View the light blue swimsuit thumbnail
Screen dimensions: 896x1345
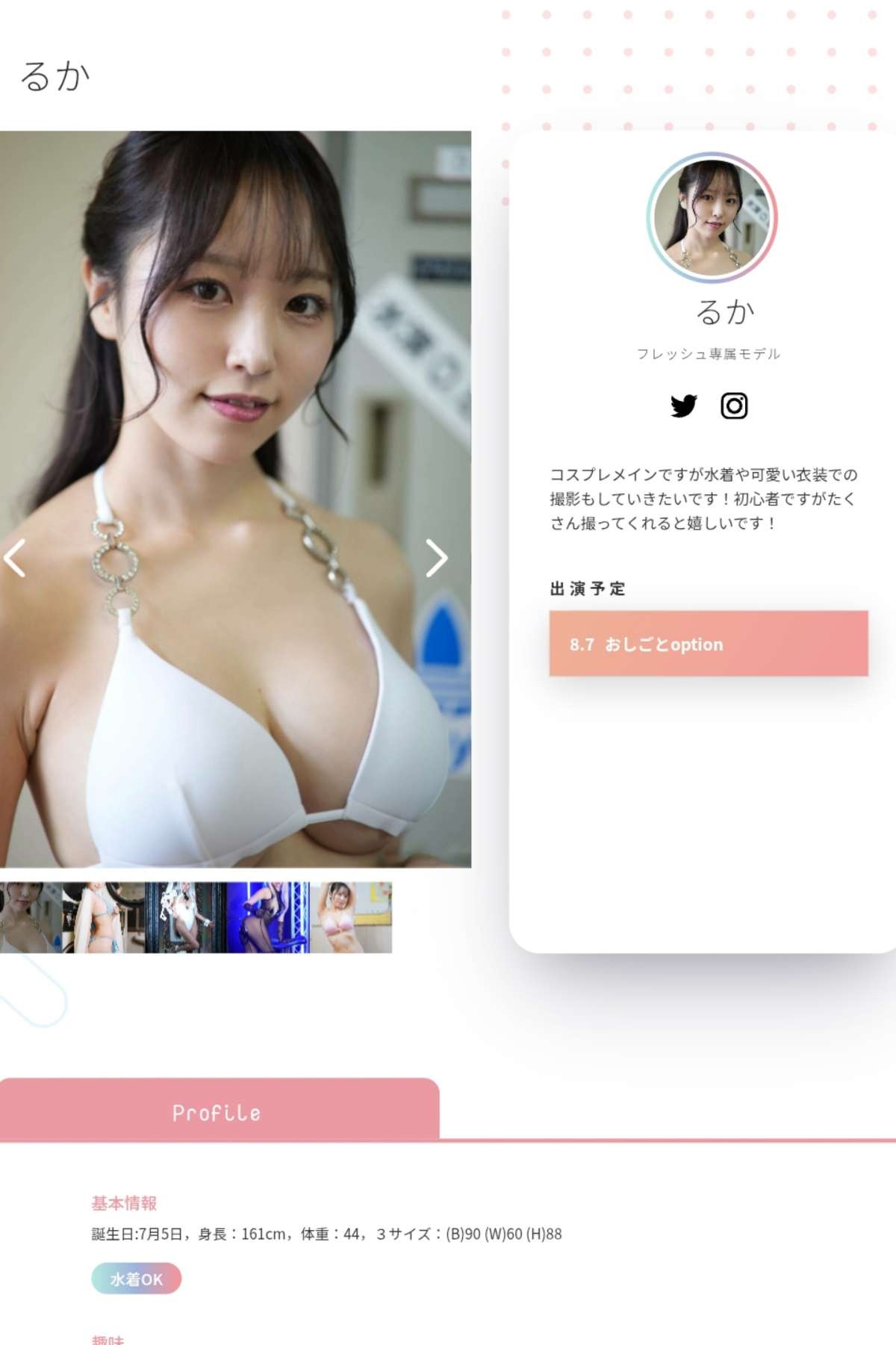pos(103,917)
